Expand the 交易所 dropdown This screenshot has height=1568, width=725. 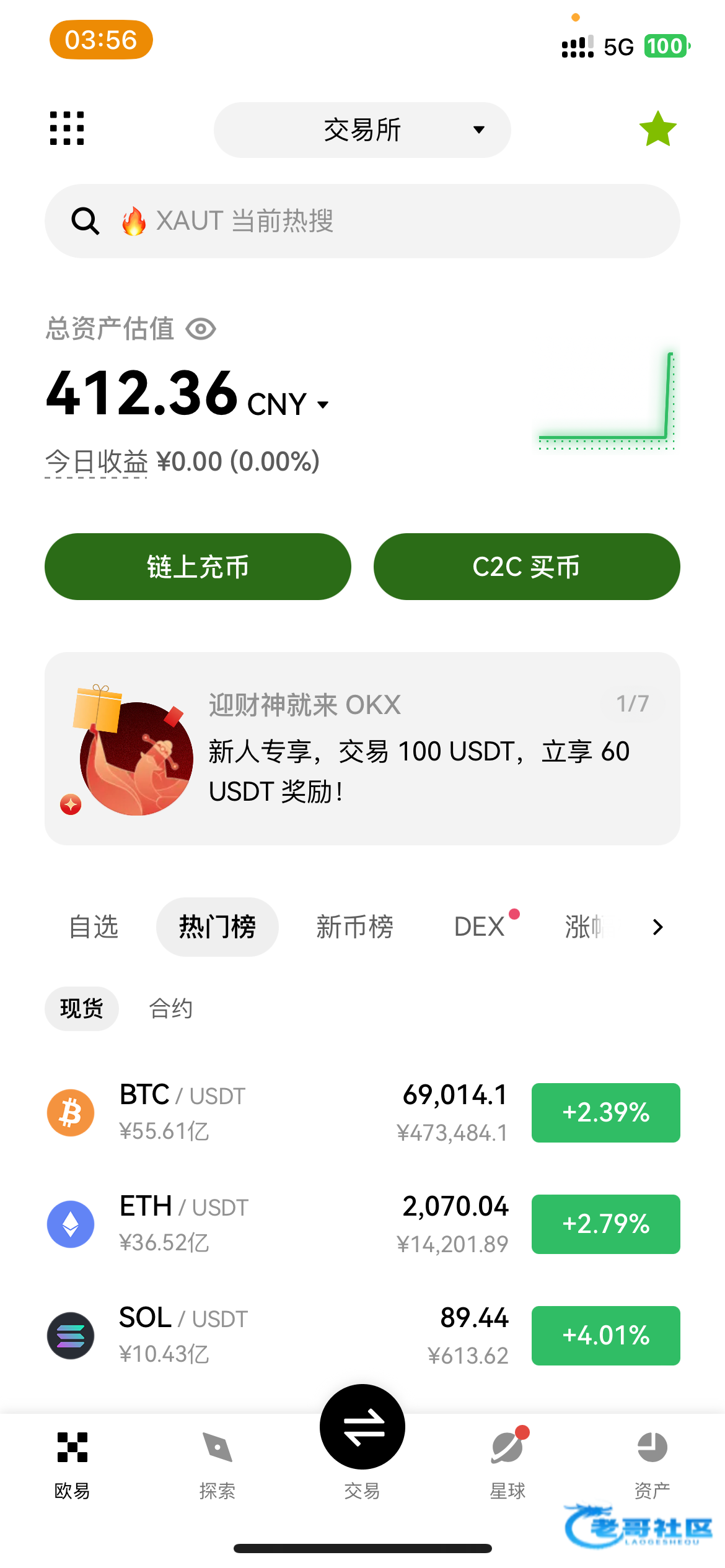(362, 130)
